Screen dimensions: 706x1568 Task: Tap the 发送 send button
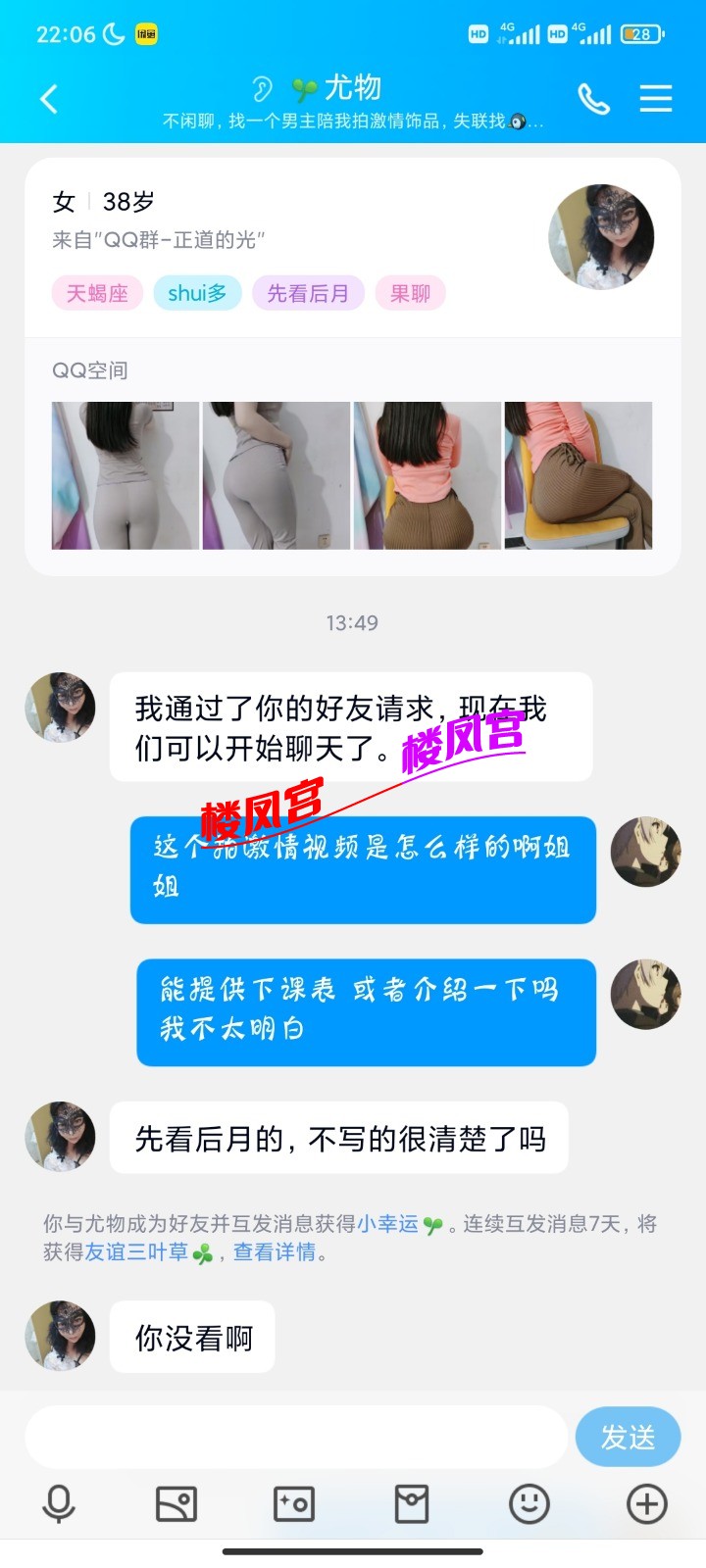pyautogui.click(x=628, y=1437)
